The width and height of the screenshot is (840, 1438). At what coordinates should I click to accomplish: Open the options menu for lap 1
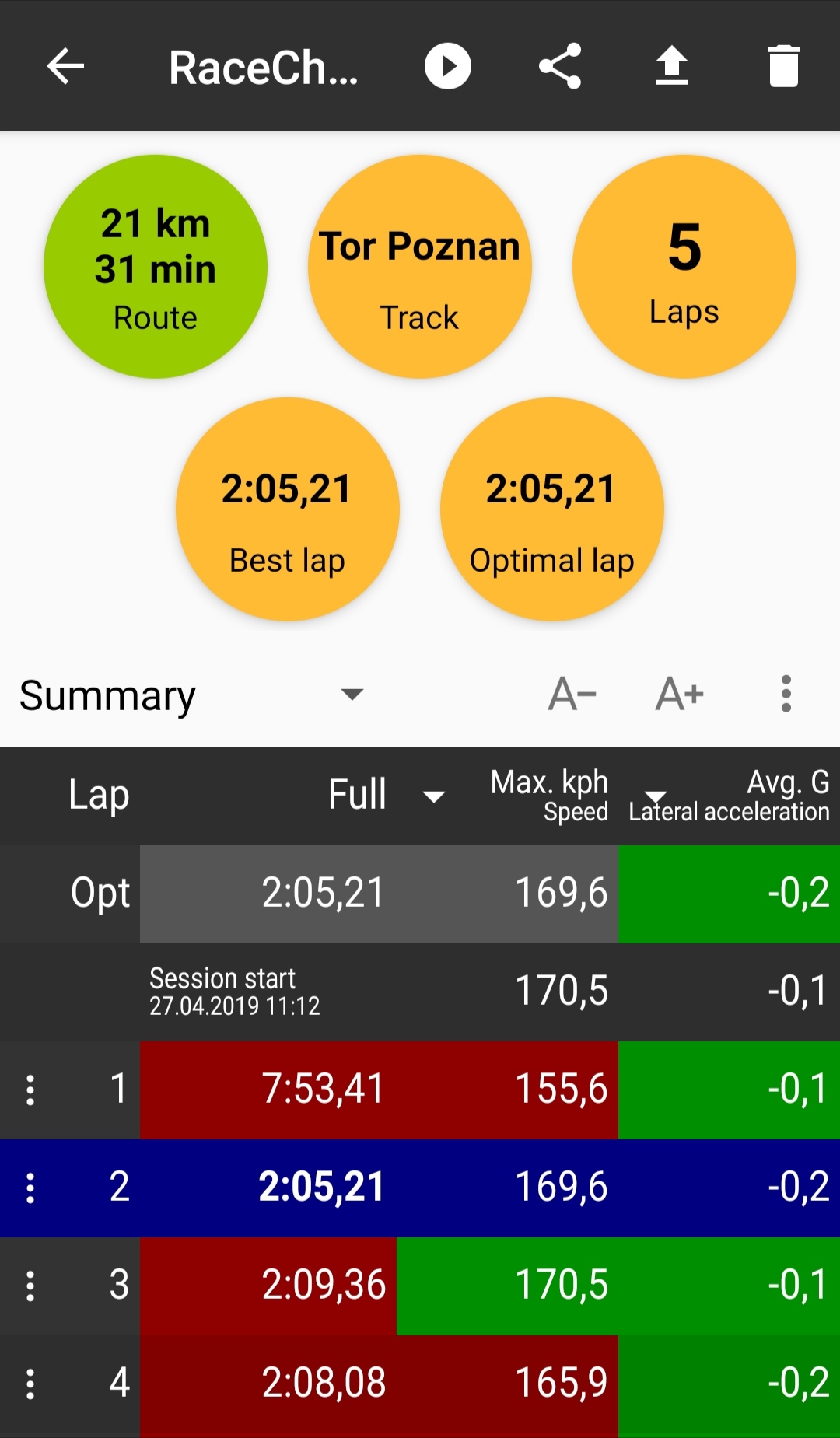[x=30, y=1090]
